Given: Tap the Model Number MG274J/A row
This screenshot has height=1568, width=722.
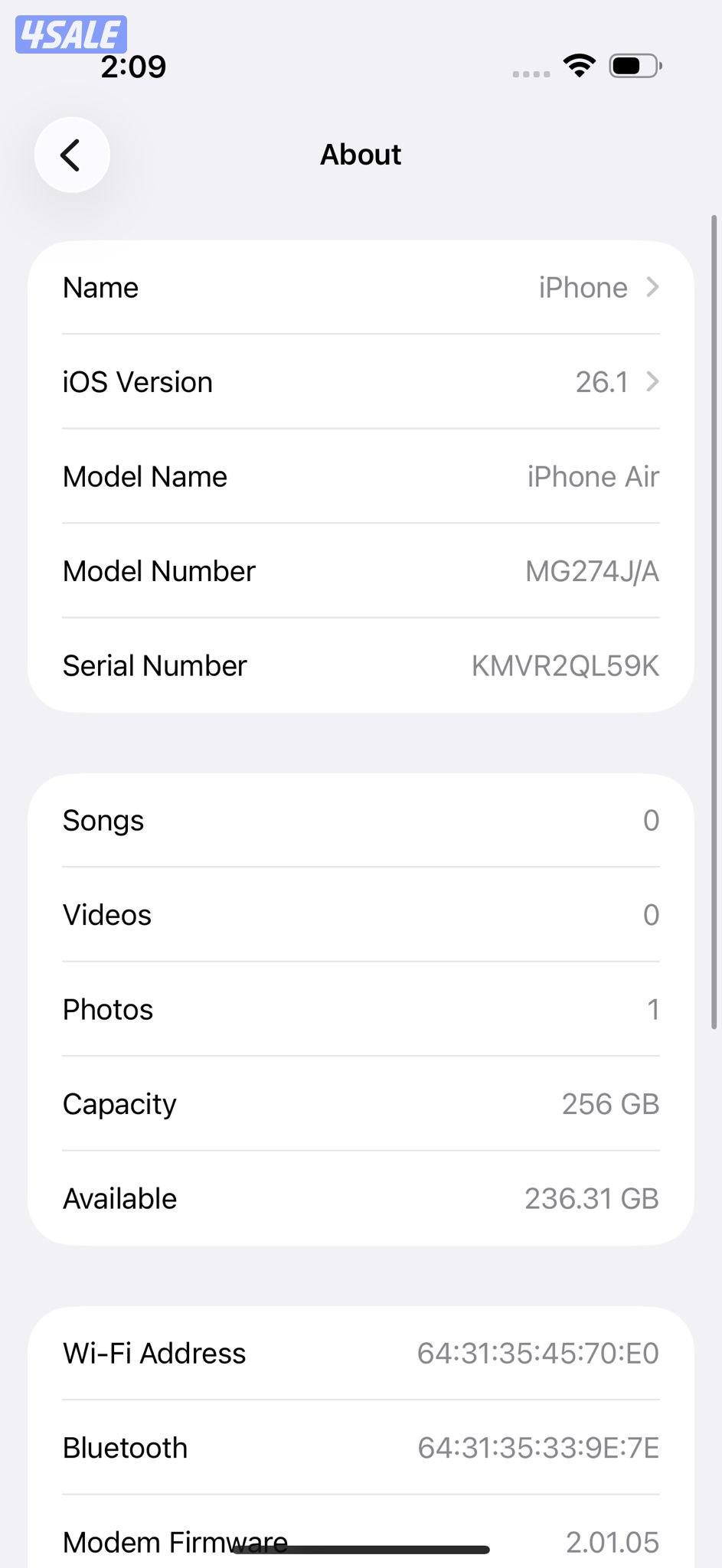Looking at the screenshot, I should pyautogui.click(x=361, y=570).
